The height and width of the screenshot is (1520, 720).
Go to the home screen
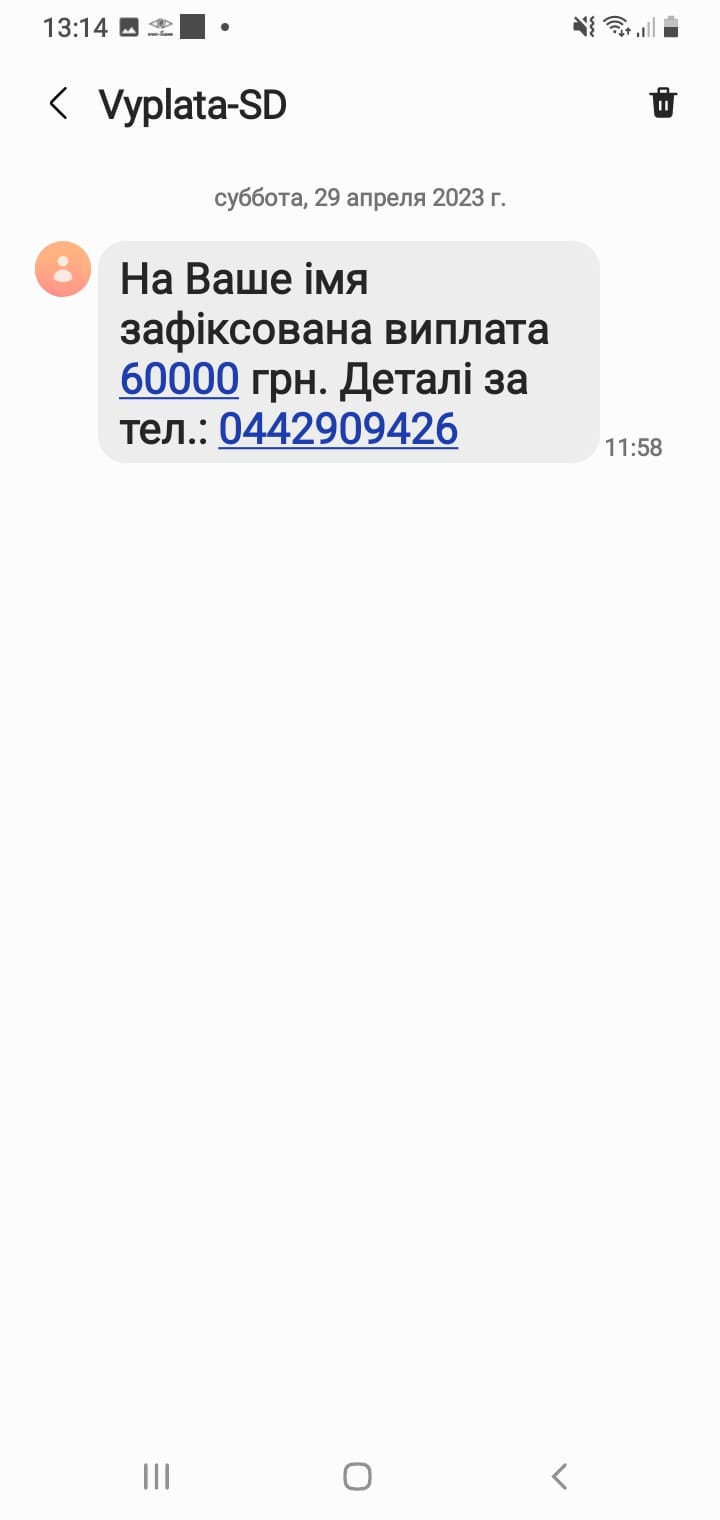pyautogui.click(x=357, y=1476)
